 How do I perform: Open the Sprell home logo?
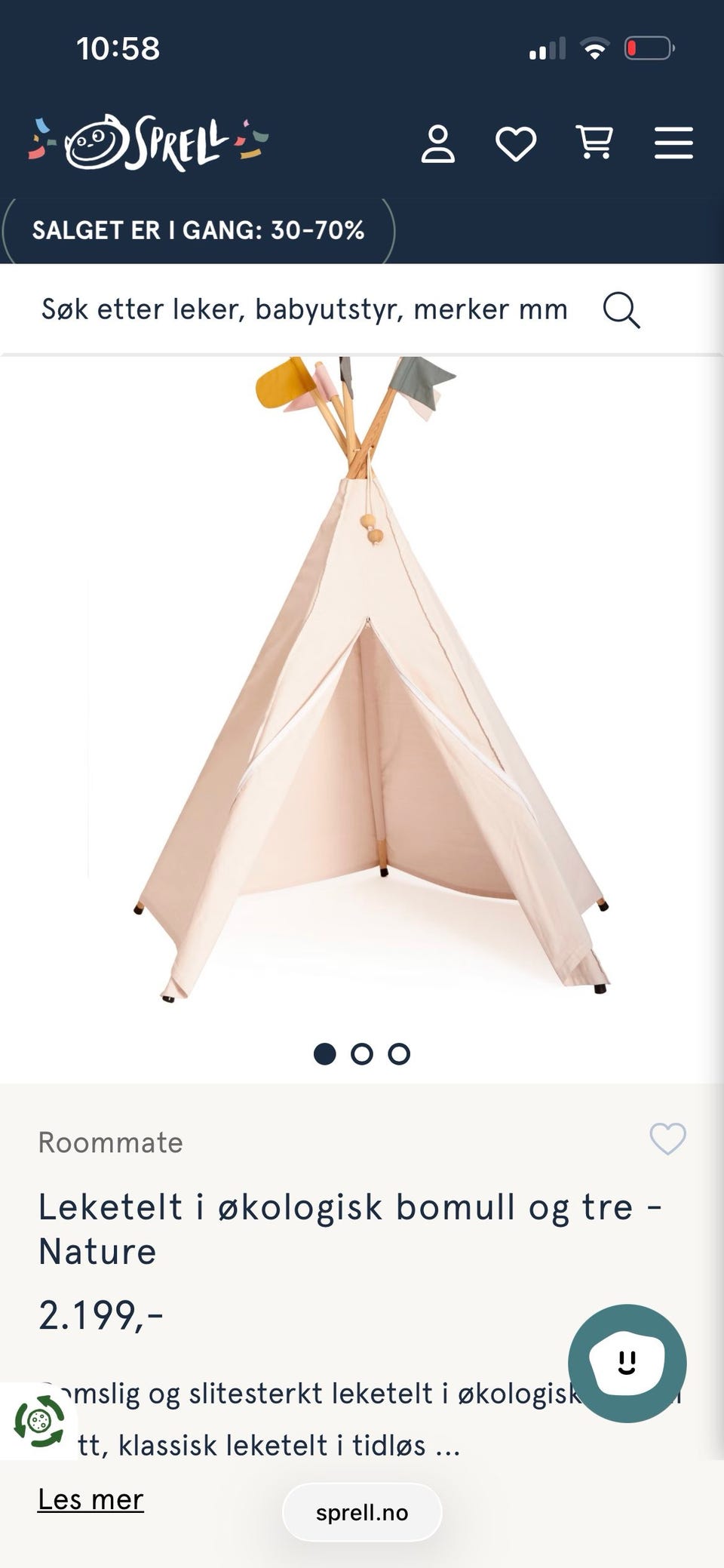click(149, 142)
